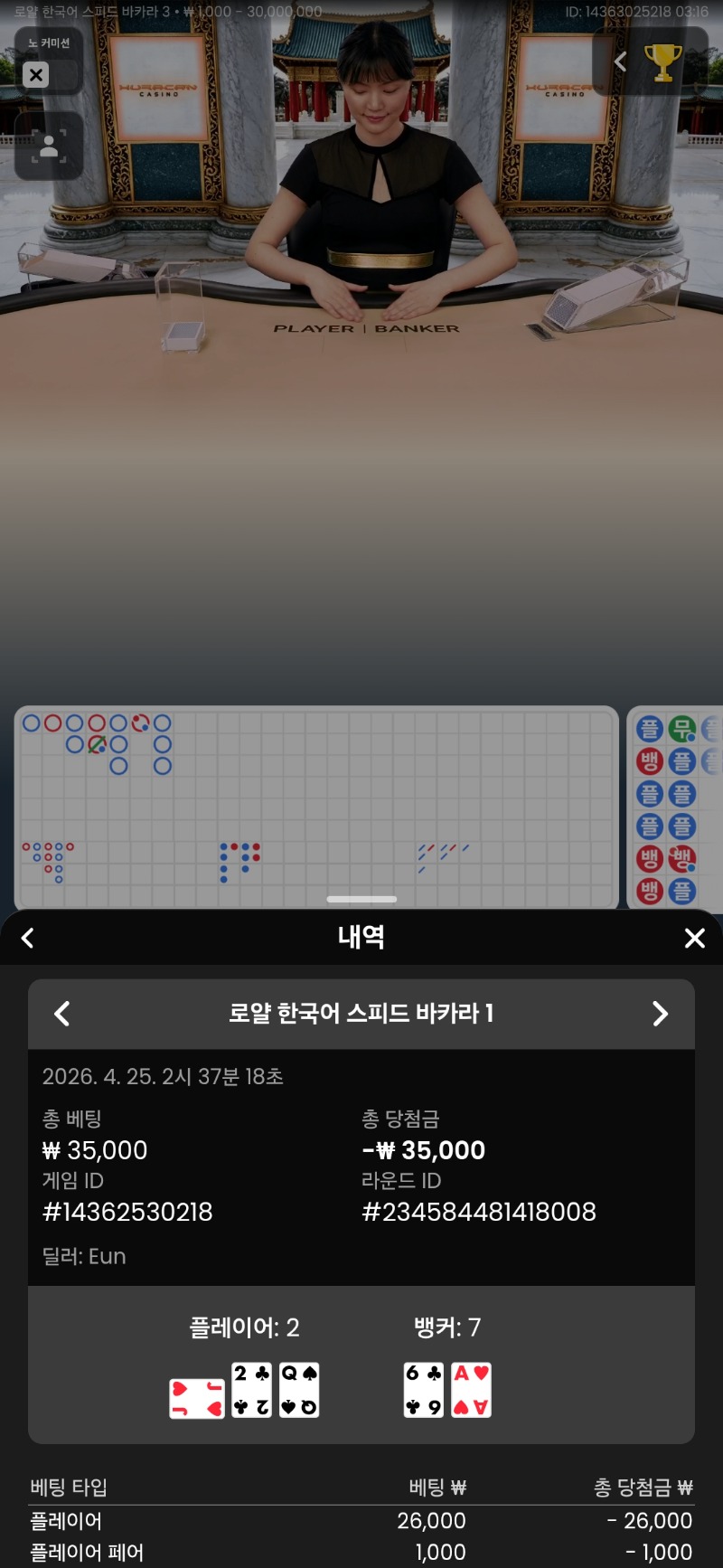The image size is (723, 1568).
Task: Close the 노 커미션 badge
Action: pyautogui.click(x=36, y=75)
